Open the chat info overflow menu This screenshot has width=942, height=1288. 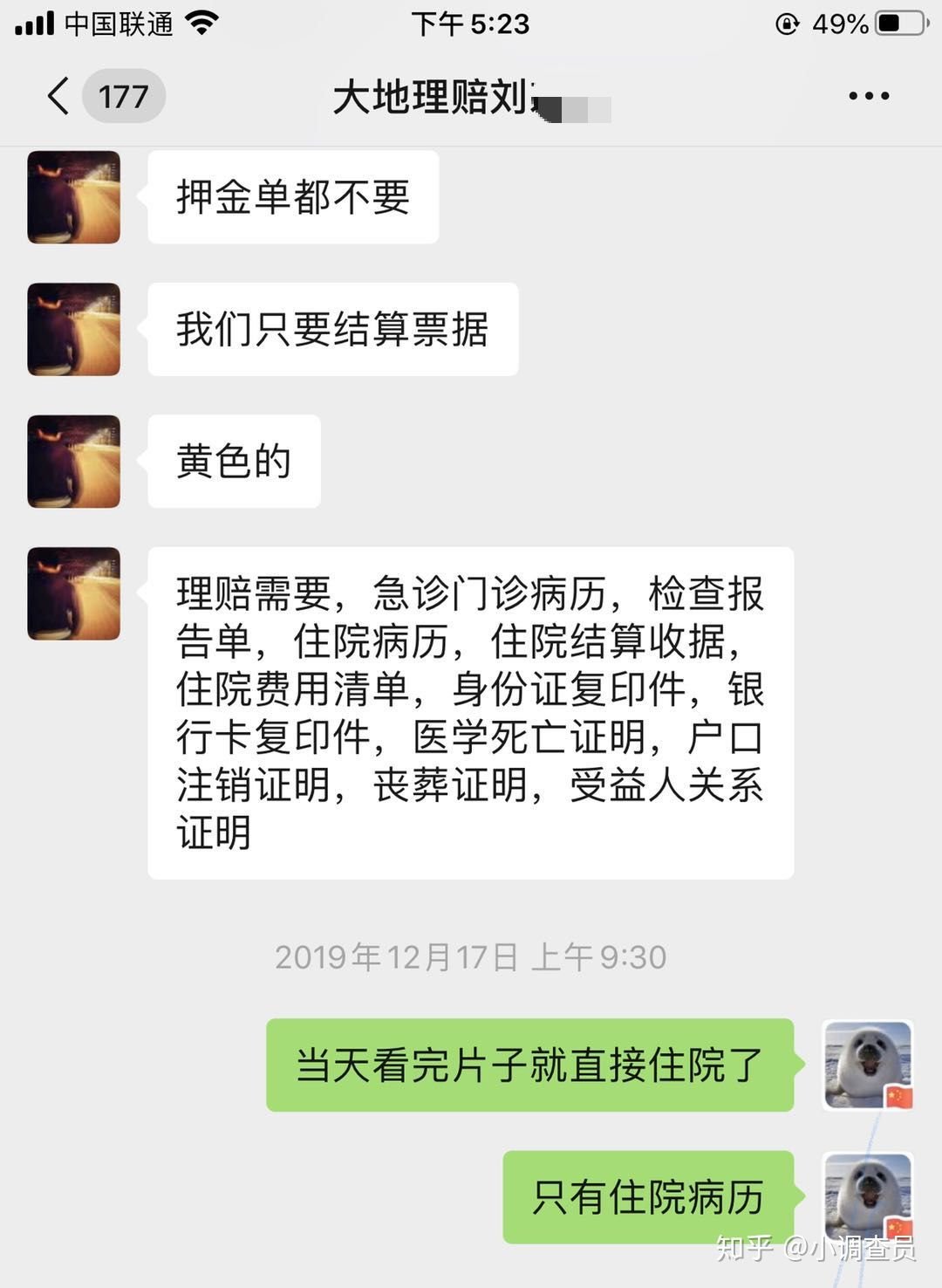coord(869,96)
